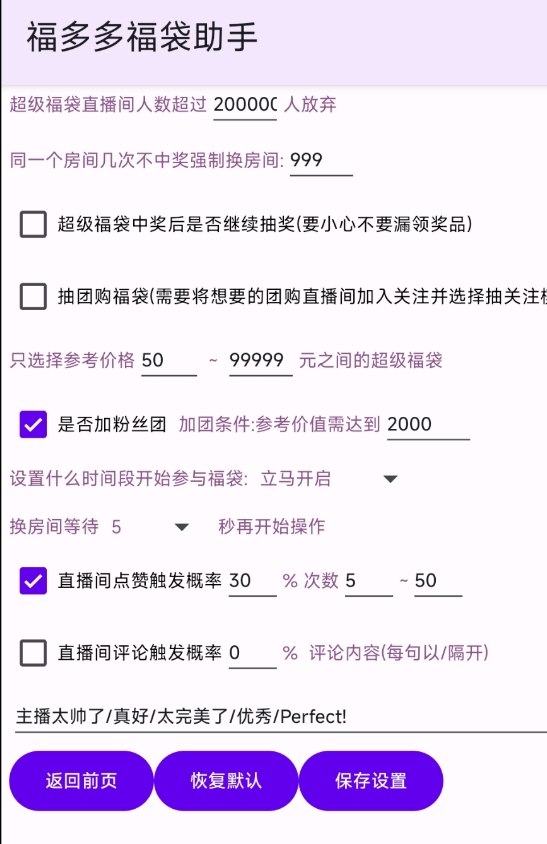The image size is (547, 844).
Task: Uncheck the 是否加粉丝团 checkbox
Action: point(33,425)
